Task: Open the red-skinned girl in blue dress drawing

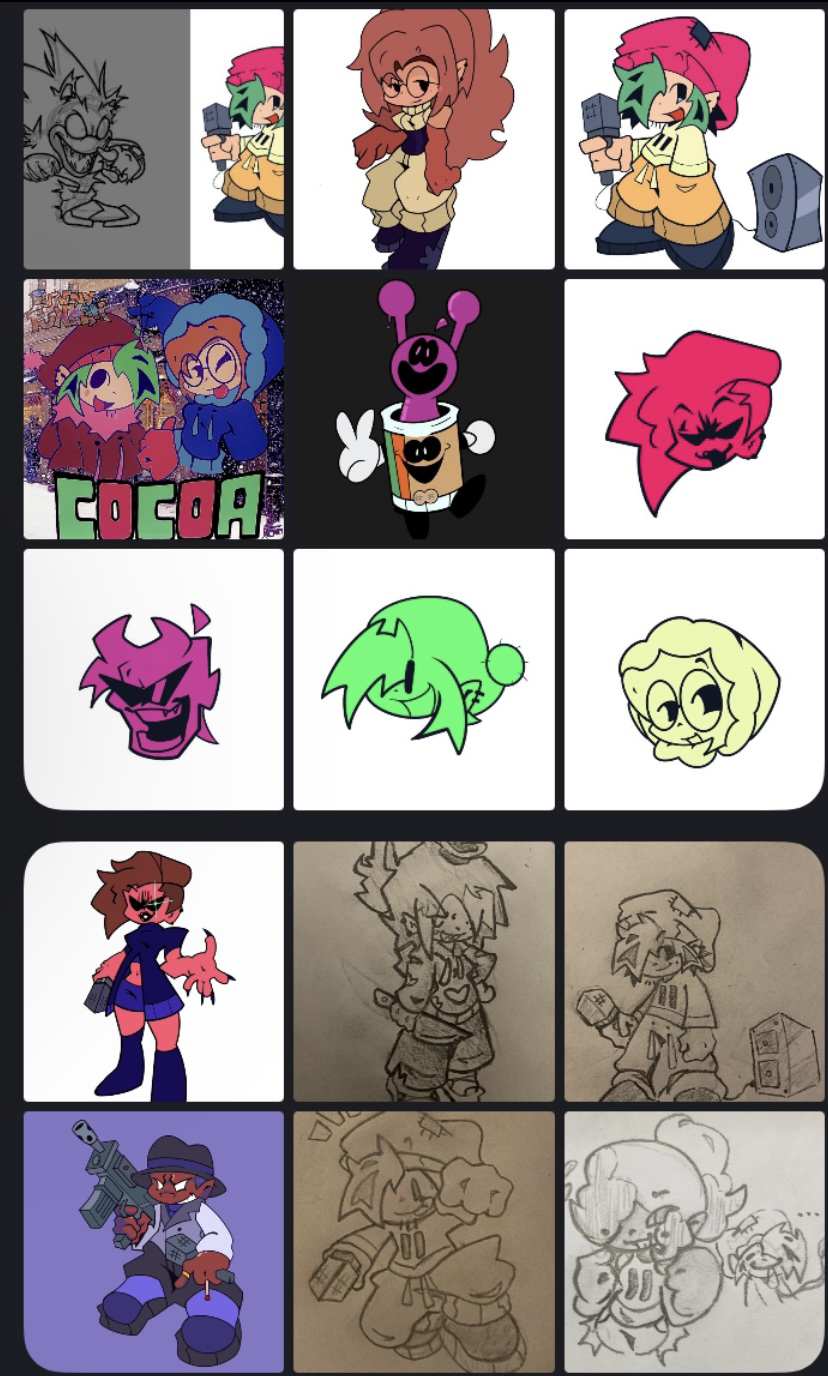Action: coord(153,971)
